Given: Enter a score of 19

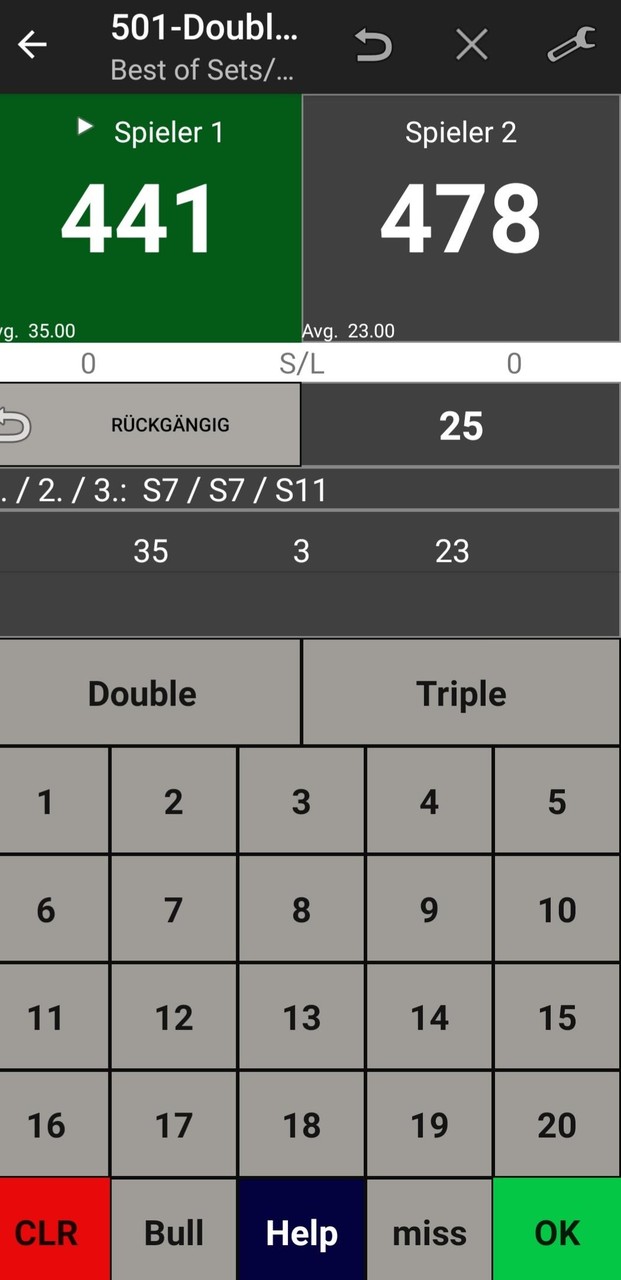Looking at the screenshot, I should click(429, 1125).
